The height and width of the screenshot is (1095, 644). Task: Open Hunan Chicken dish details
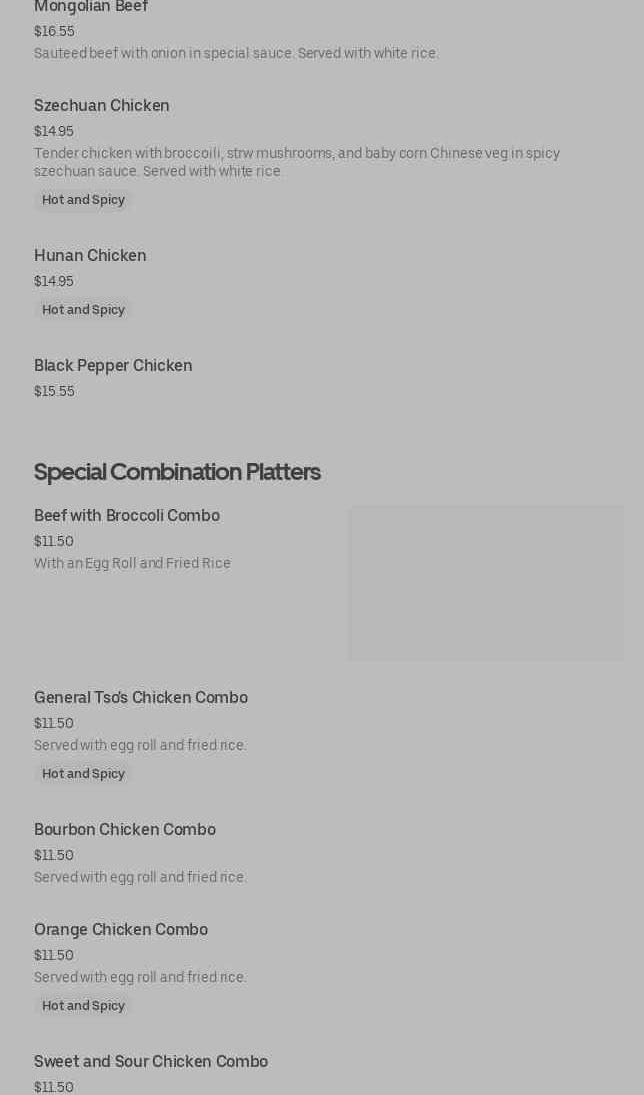click(x=90, y=256)
